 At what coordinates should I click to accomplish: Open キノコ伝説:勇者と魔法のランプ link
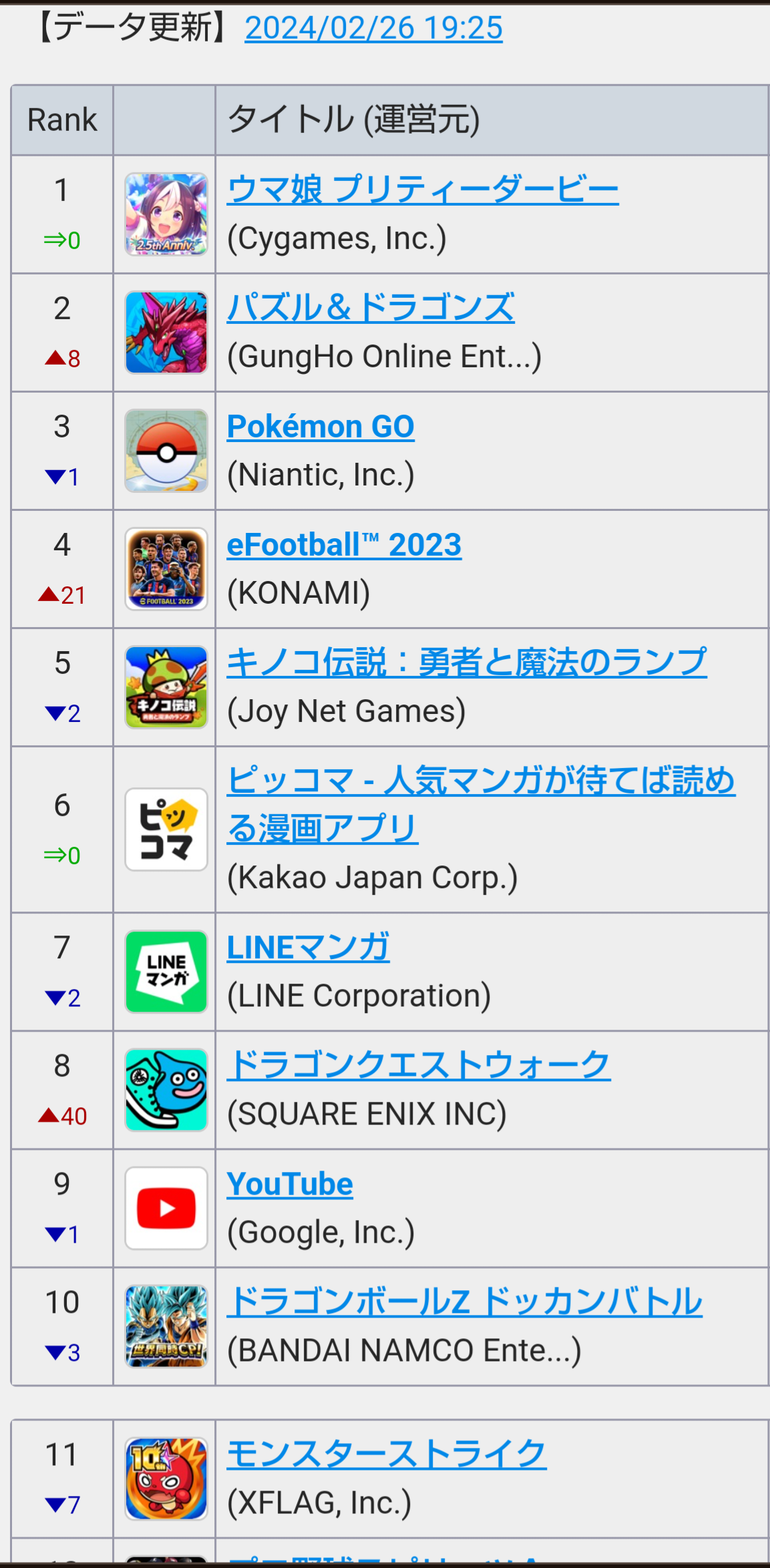pyautogui.click(x=466, y=663)
